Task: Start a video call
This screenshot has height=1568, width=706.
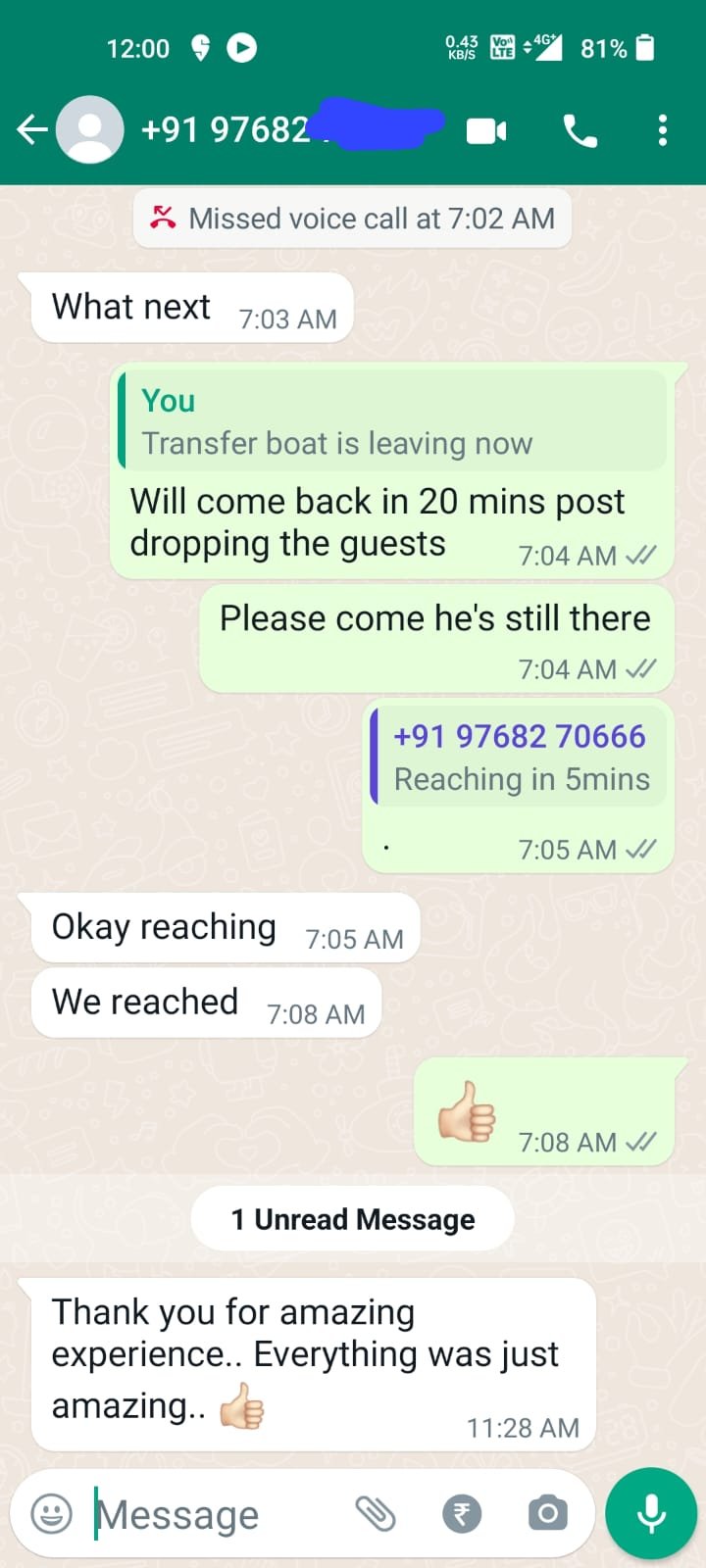Action: point(486,130)
